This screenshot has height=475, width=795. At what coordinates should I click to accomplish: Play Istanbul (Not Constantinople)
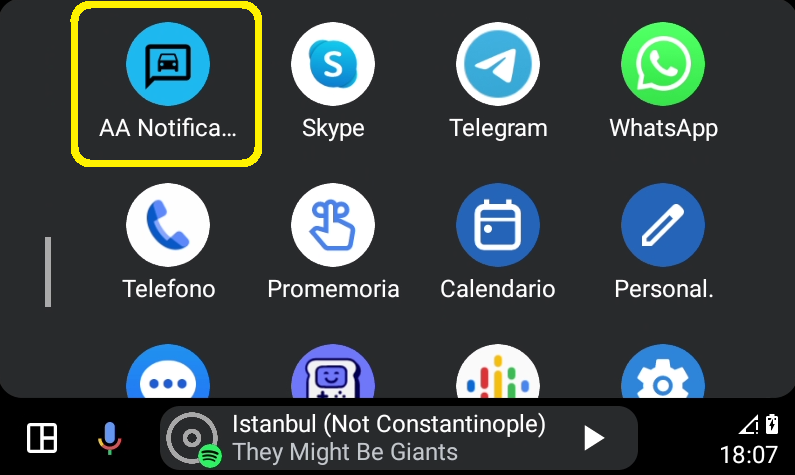(594, 438)
